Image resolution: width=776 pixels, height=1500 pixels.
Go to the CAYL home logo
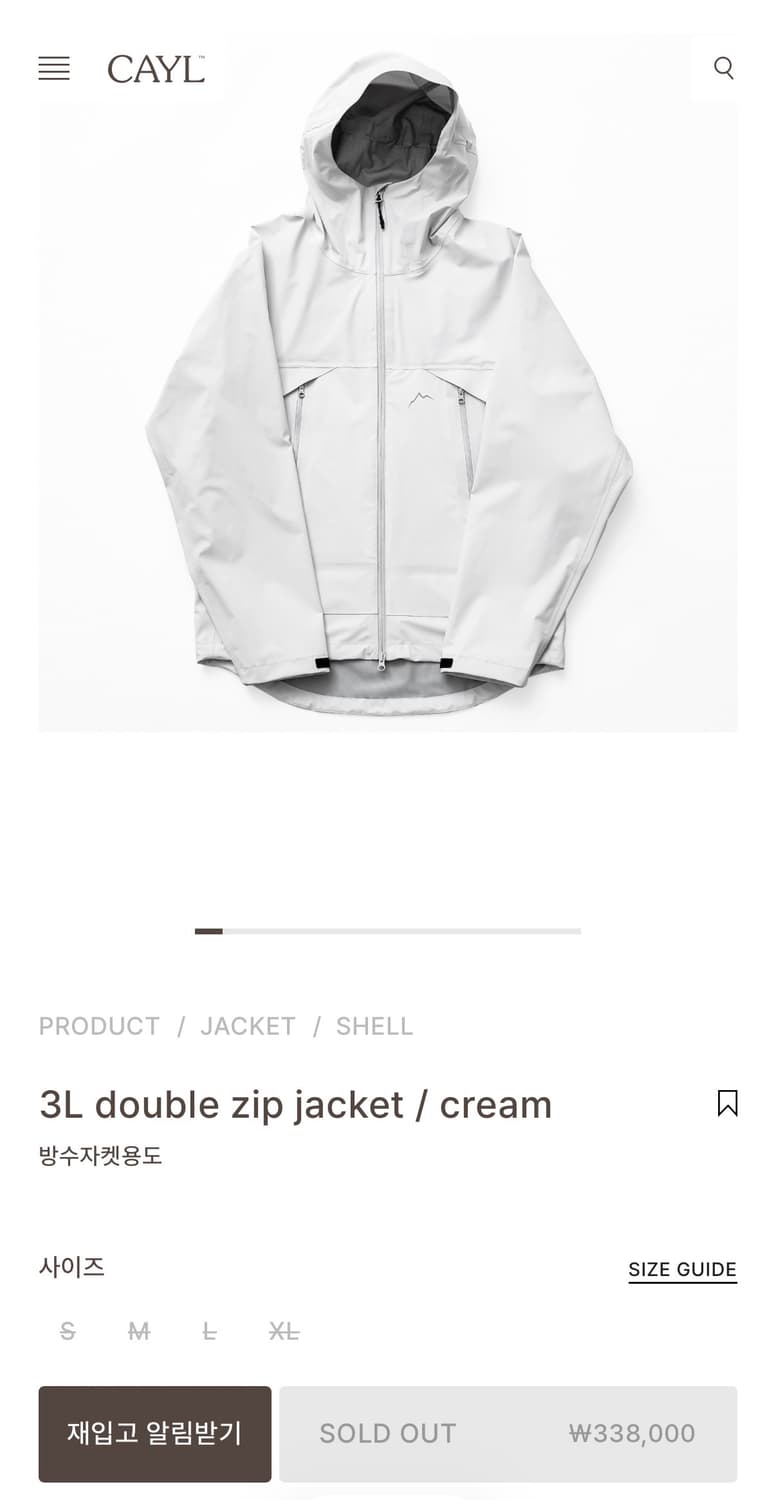pyautogui.click(x=156, y=69)
